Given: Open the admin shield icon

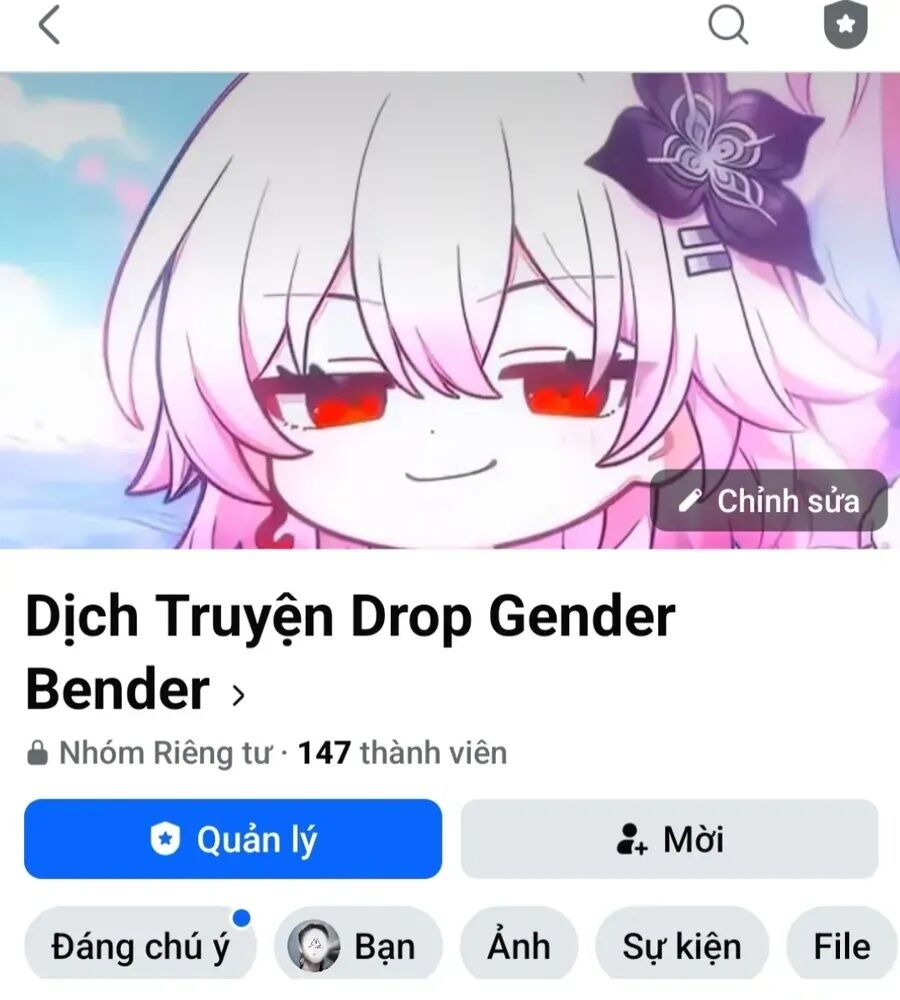Looking at the screenshot, I should coord(845,26).
